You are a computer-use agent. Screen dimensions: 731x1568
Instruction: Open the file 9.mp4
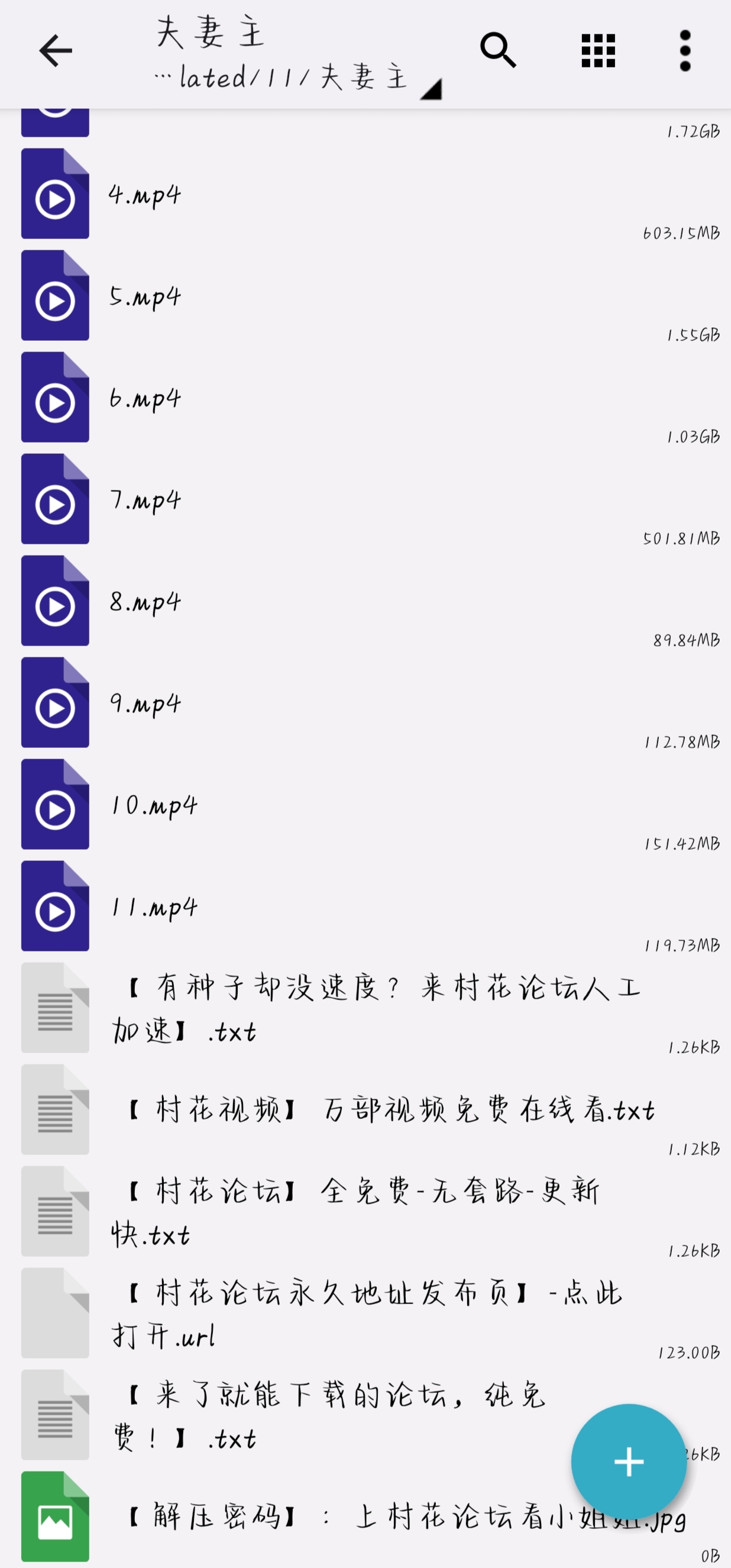coord(365,702)
